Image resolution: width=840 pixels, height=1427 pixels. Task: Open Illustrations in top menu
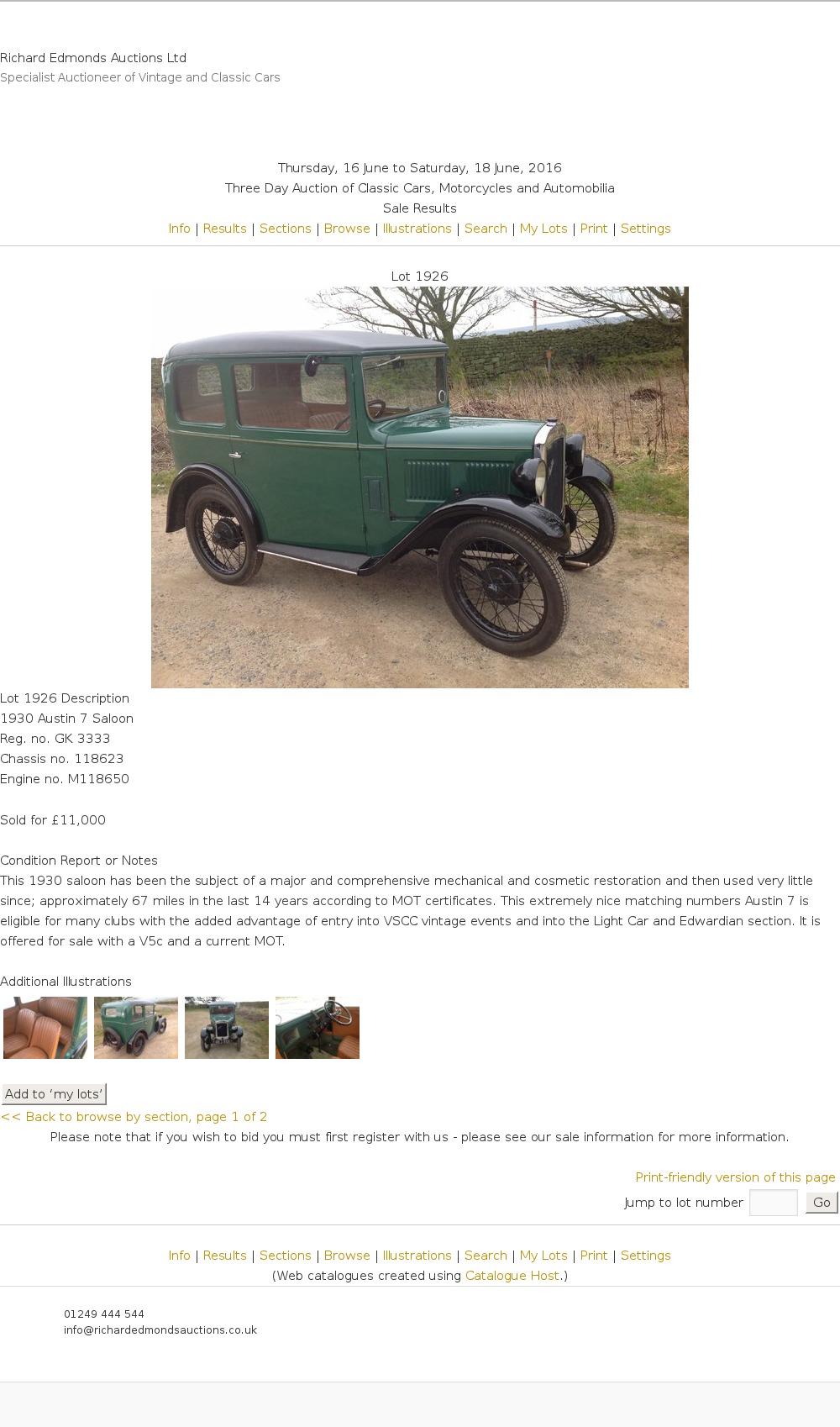pyautogui.click(x=417, y=229)
